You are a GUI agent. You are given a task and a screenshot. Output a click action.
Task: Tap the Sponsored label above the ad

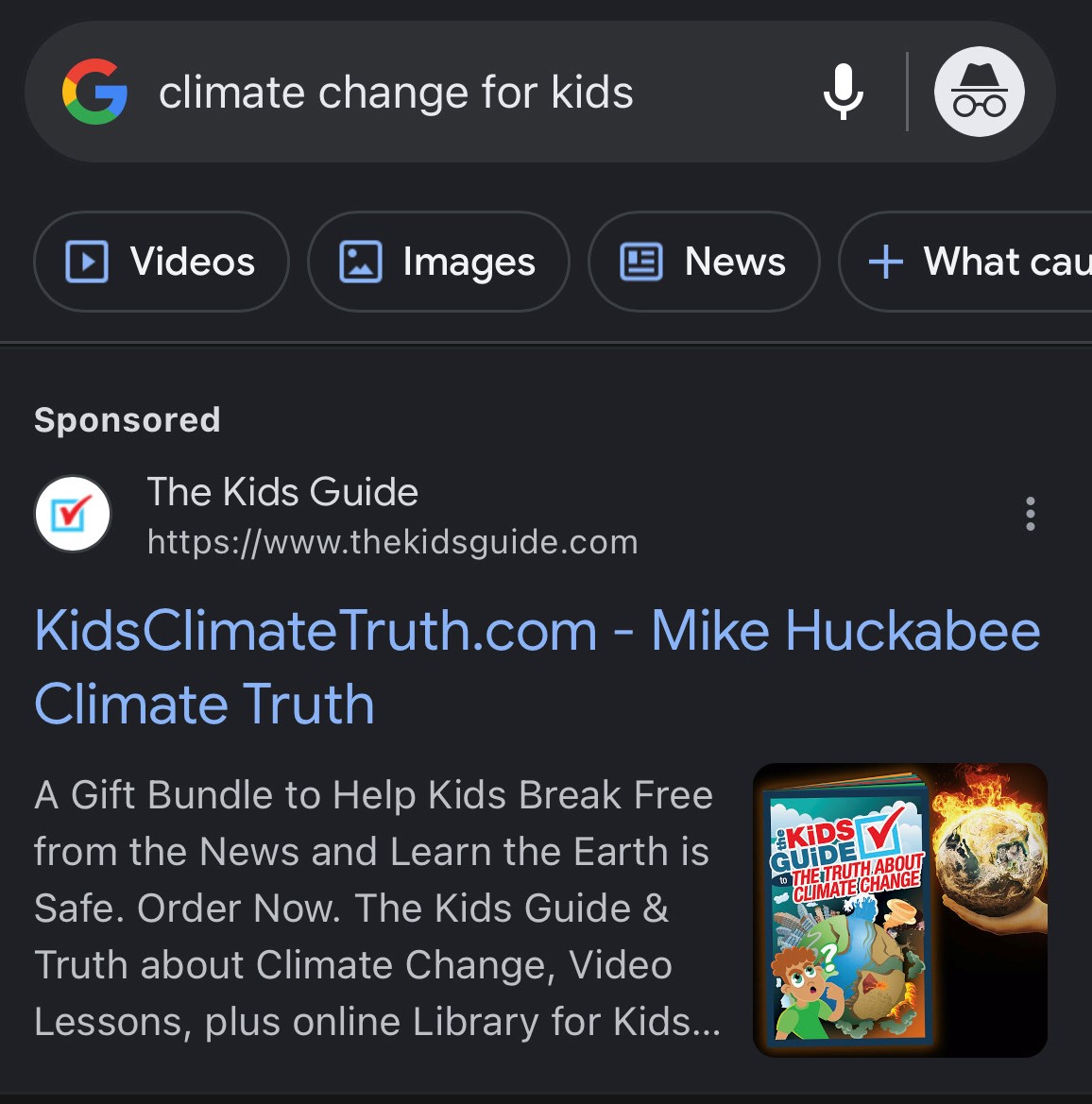(x=127, y=419)
